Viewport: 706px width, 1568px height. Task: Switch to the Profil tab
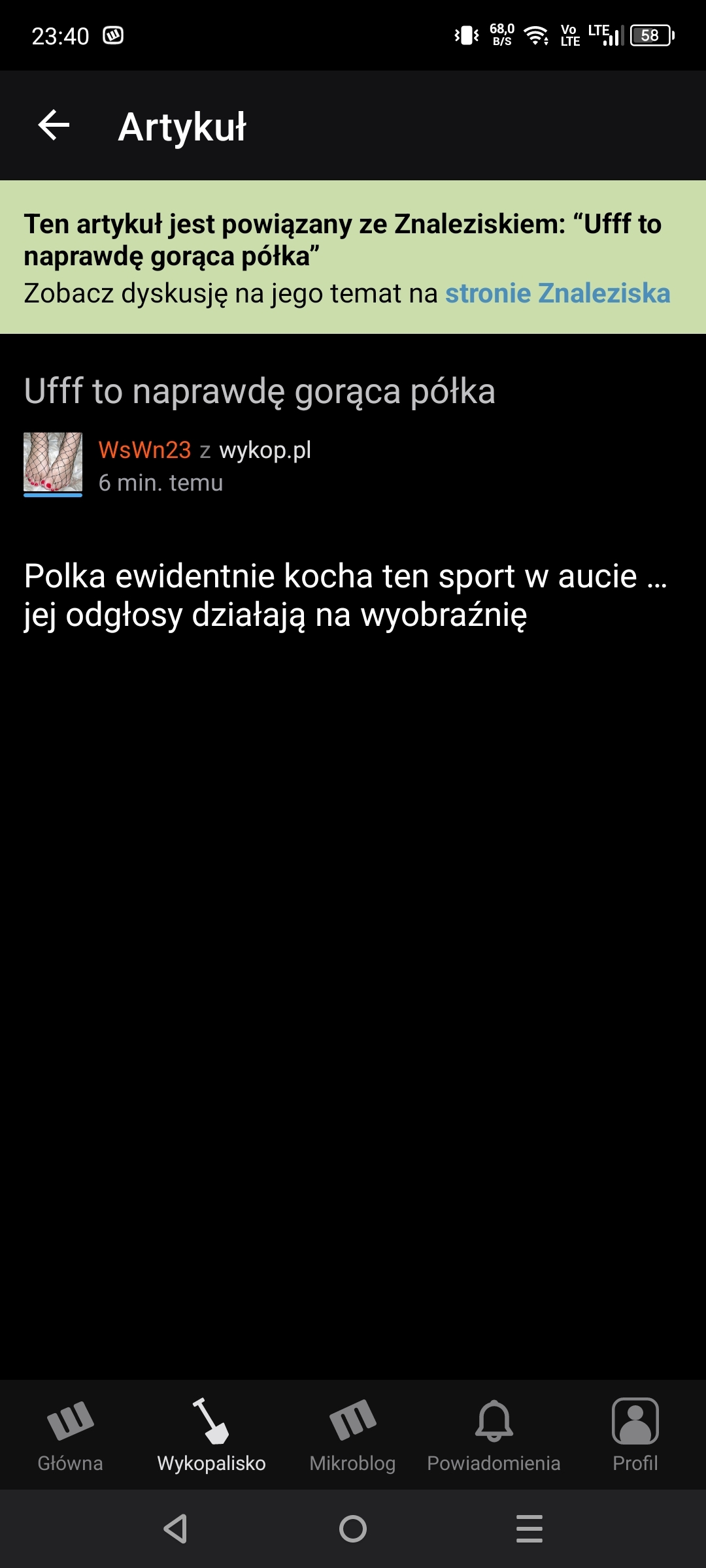(x=635, y=1436)
